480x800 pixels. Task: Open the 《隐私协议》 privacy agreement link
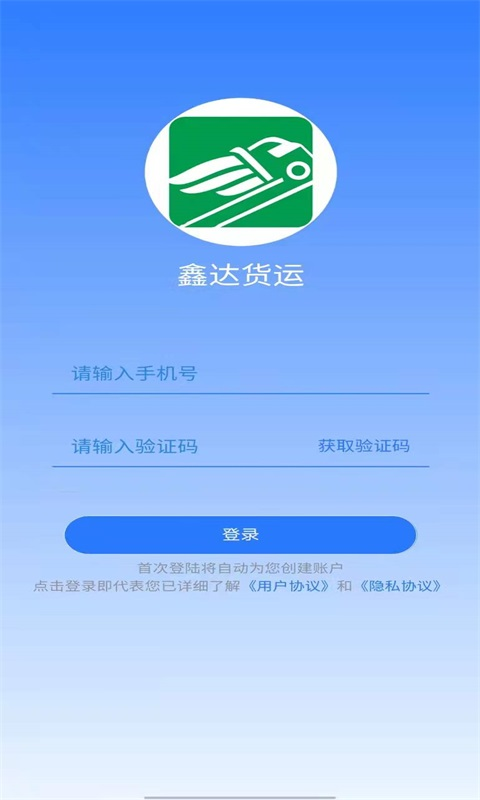(400, 586)
